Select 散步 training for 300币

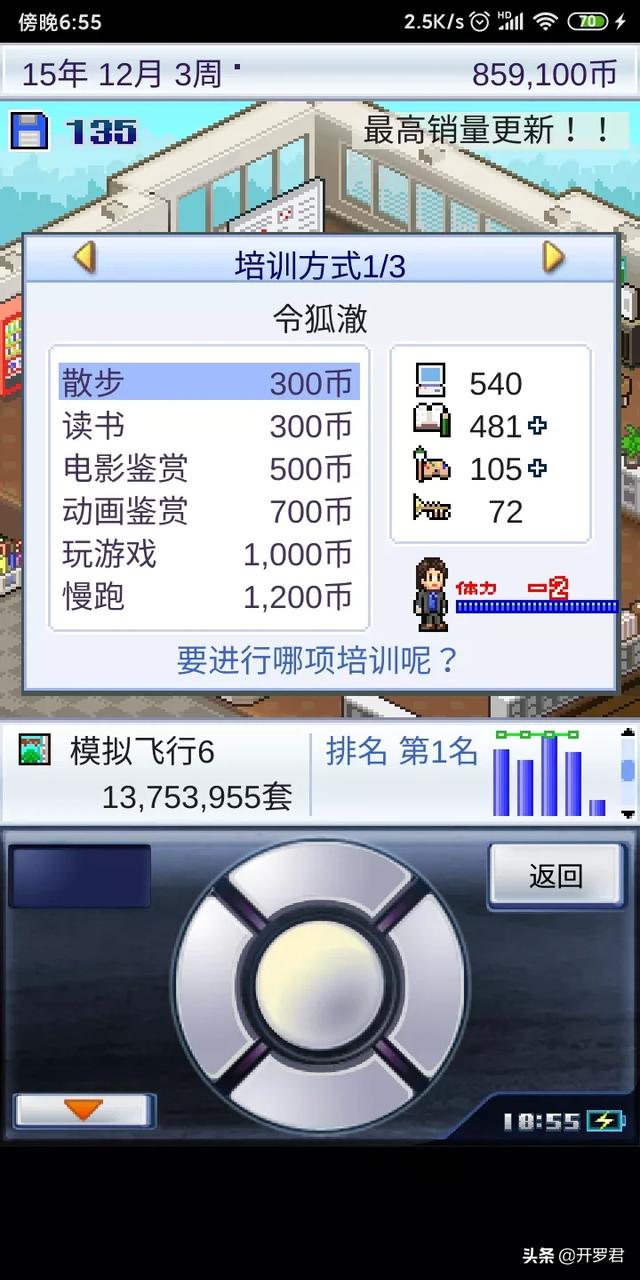[207, 383]
